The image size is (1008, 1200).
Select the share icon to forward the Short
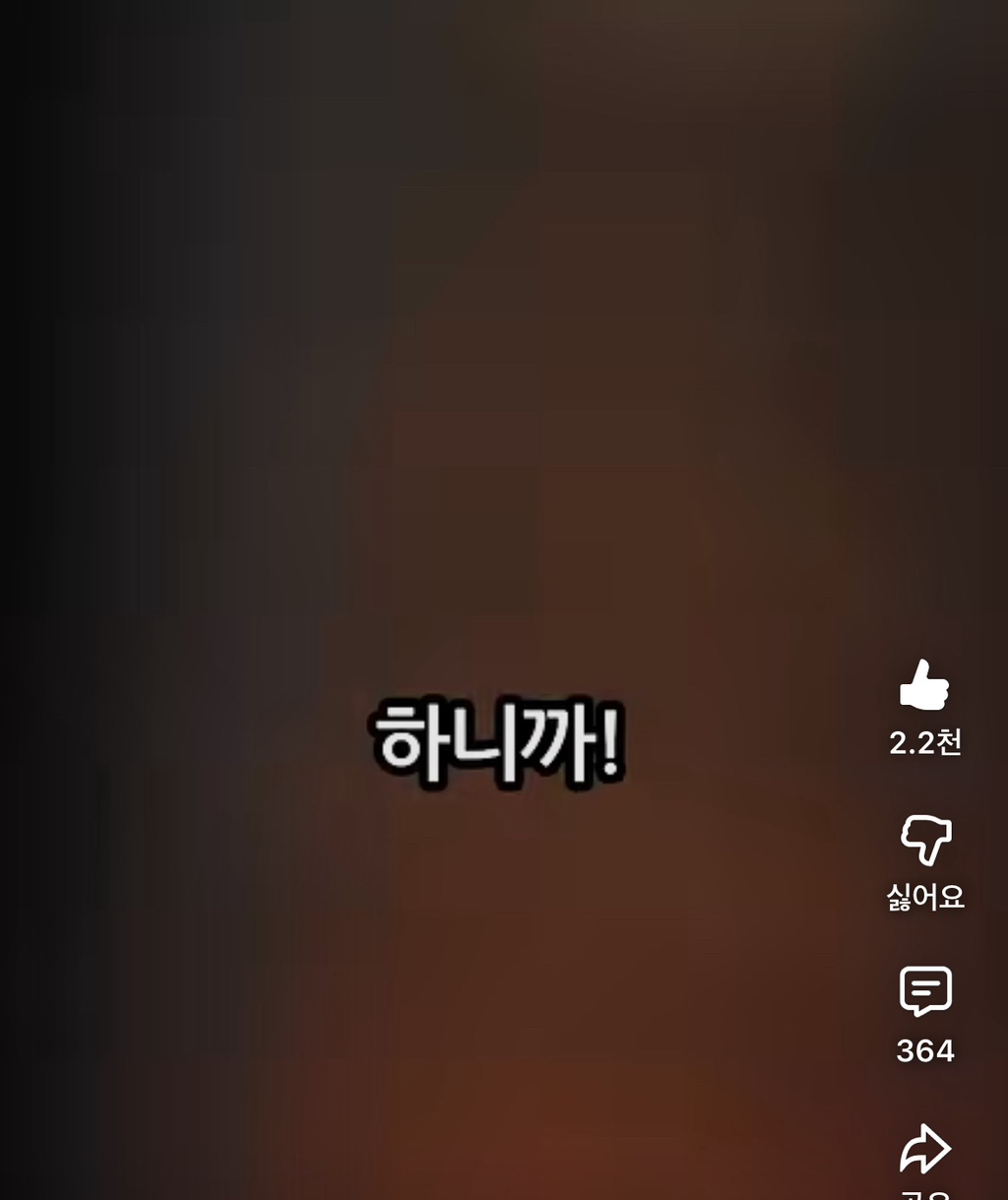point(923,1148)
